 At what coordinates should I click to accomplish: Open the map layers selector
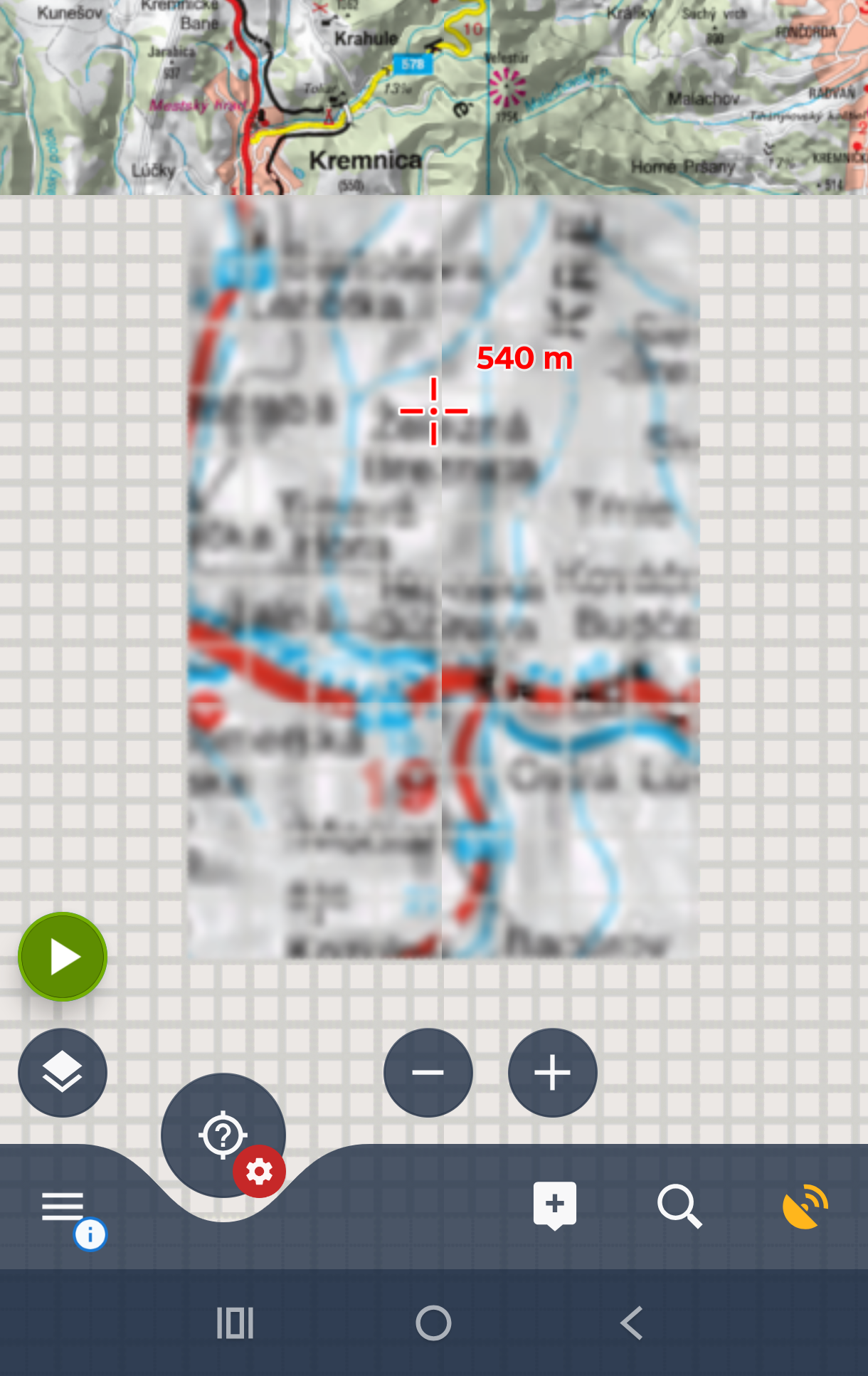[x=63, y=1072]
